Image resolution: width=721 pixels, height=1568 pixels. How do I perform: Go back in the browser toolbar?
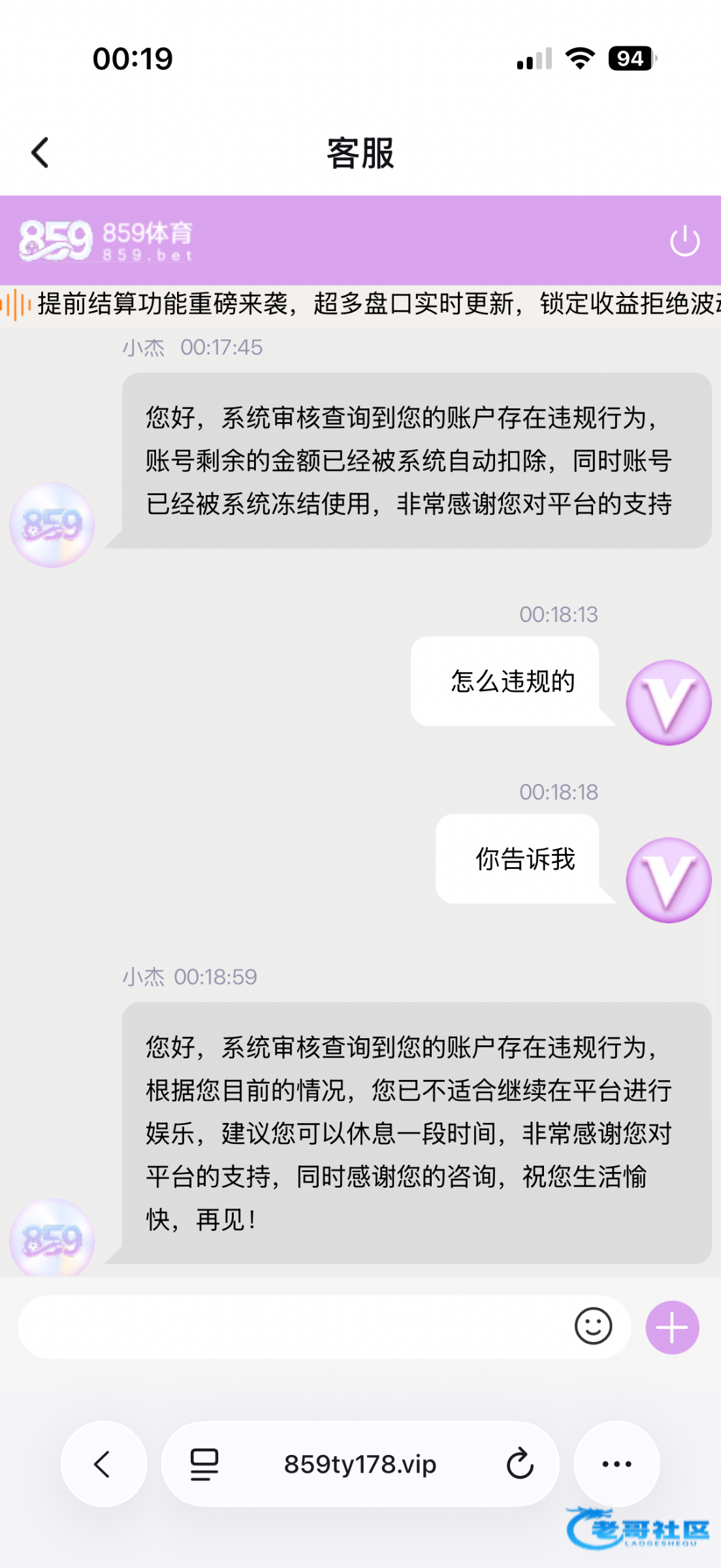point(103,1464)
